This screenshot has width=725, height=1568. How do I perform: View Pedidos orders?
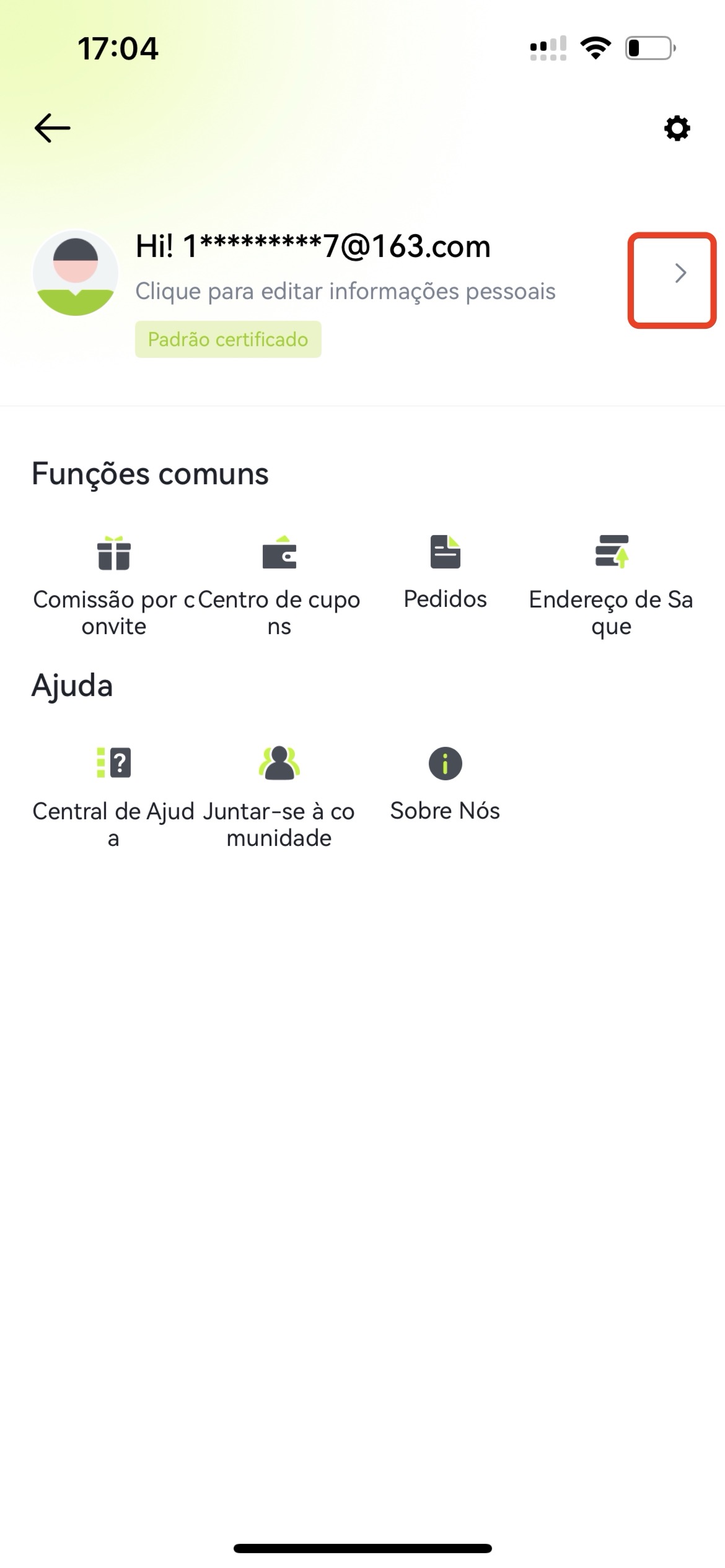tap(445, 573)
